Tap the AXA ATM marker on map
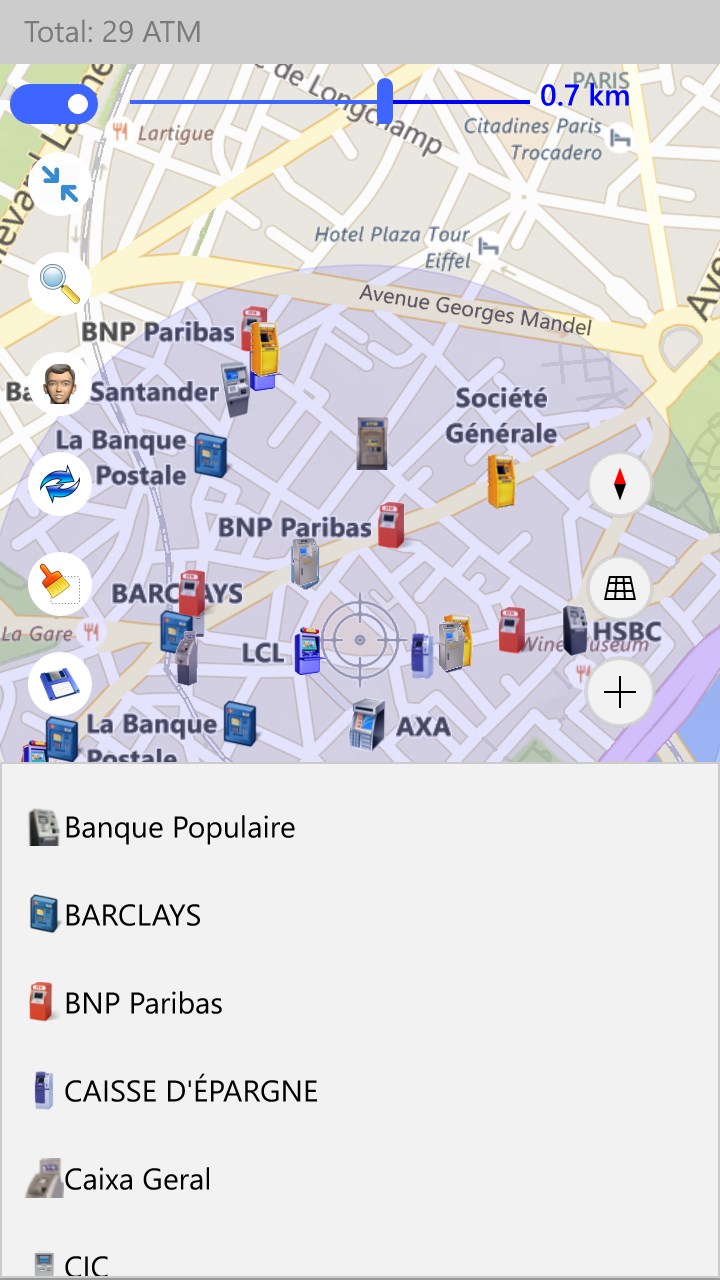The width and height of the screenshot is (720, 1280). 367,724
